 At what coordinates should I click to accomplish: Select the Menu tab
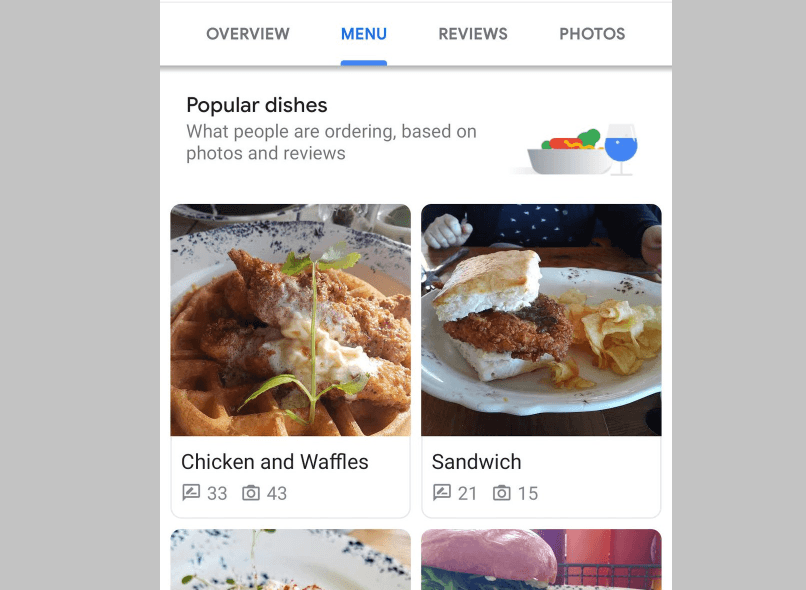coord(363,34)
